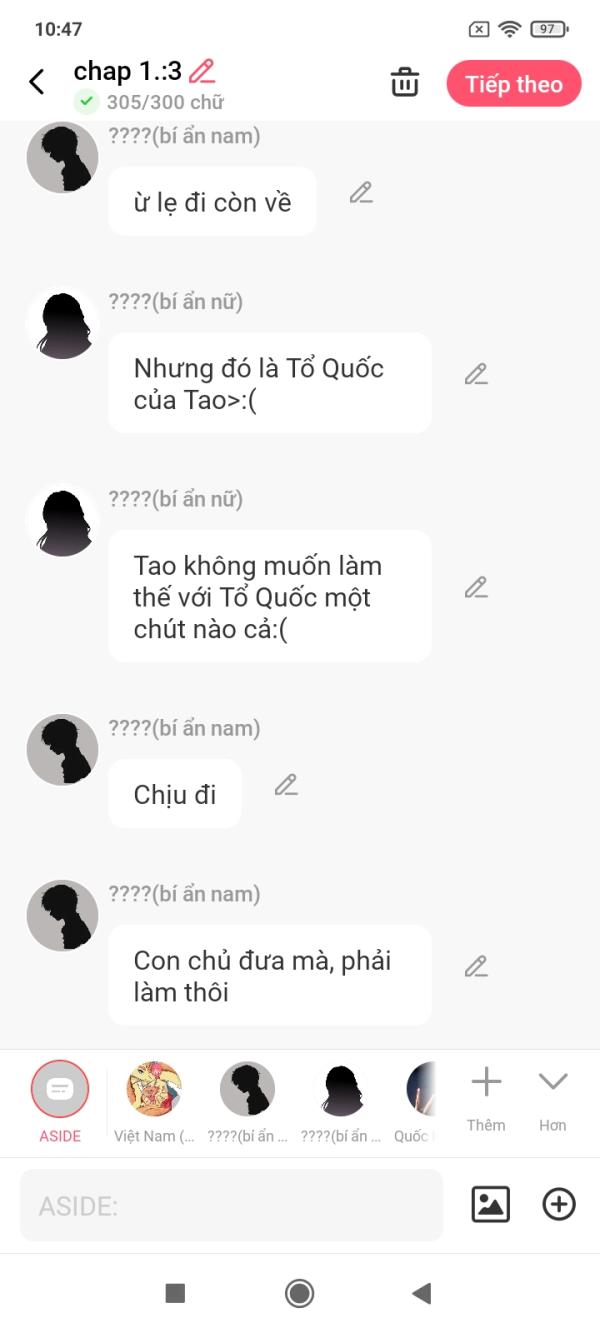Expand the character list with Hơn
This screenshot has width=600, height=1333.
coord(553,1098)
